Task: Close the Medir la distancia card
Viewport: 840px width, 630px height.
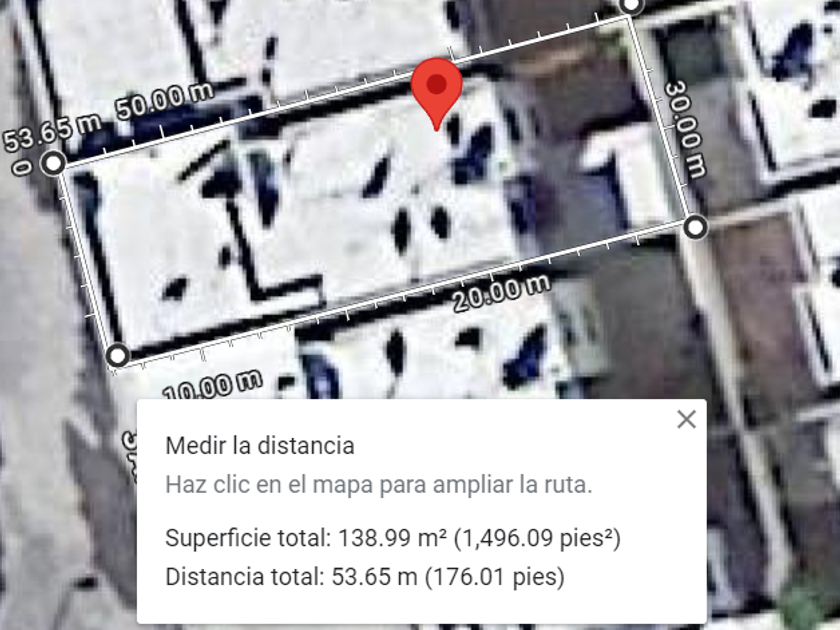Action: point(686,420)
